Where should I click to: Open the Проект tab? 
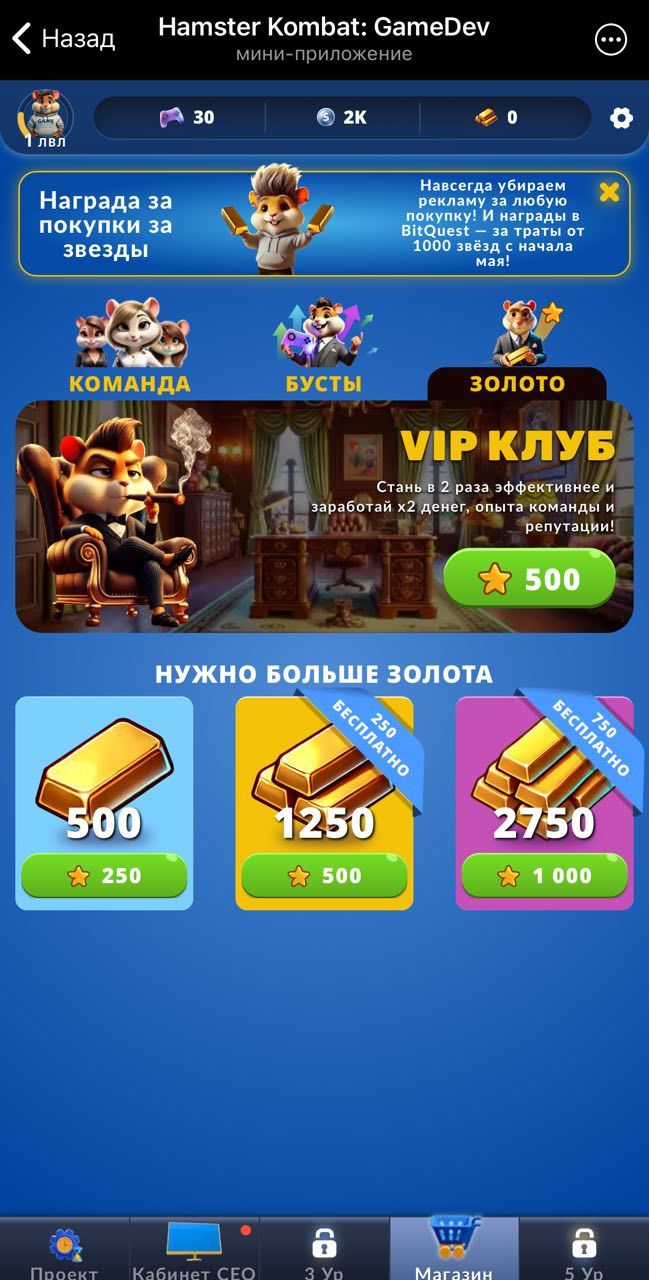(65, 1250)
